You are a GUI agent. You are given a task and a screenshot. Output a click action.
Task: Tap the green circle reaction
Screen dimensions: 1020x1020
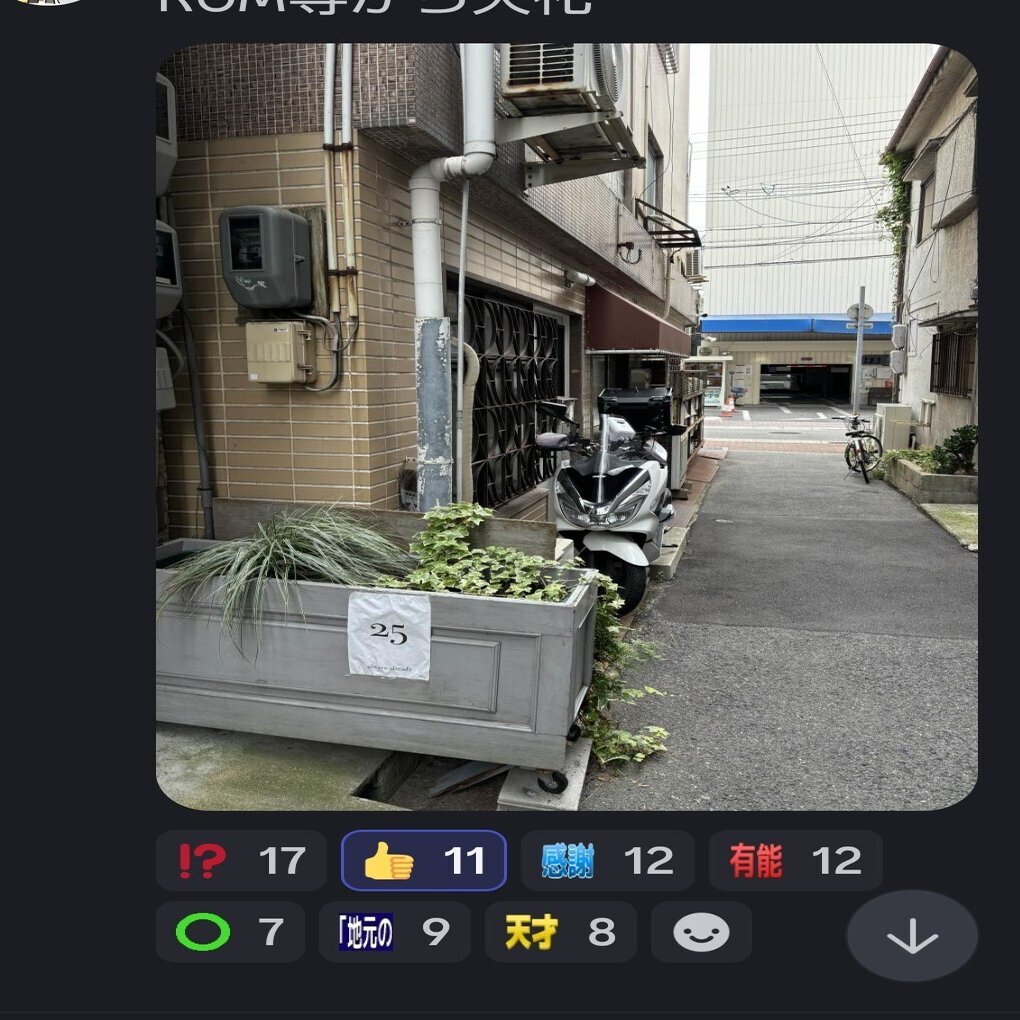click(230, 932)
